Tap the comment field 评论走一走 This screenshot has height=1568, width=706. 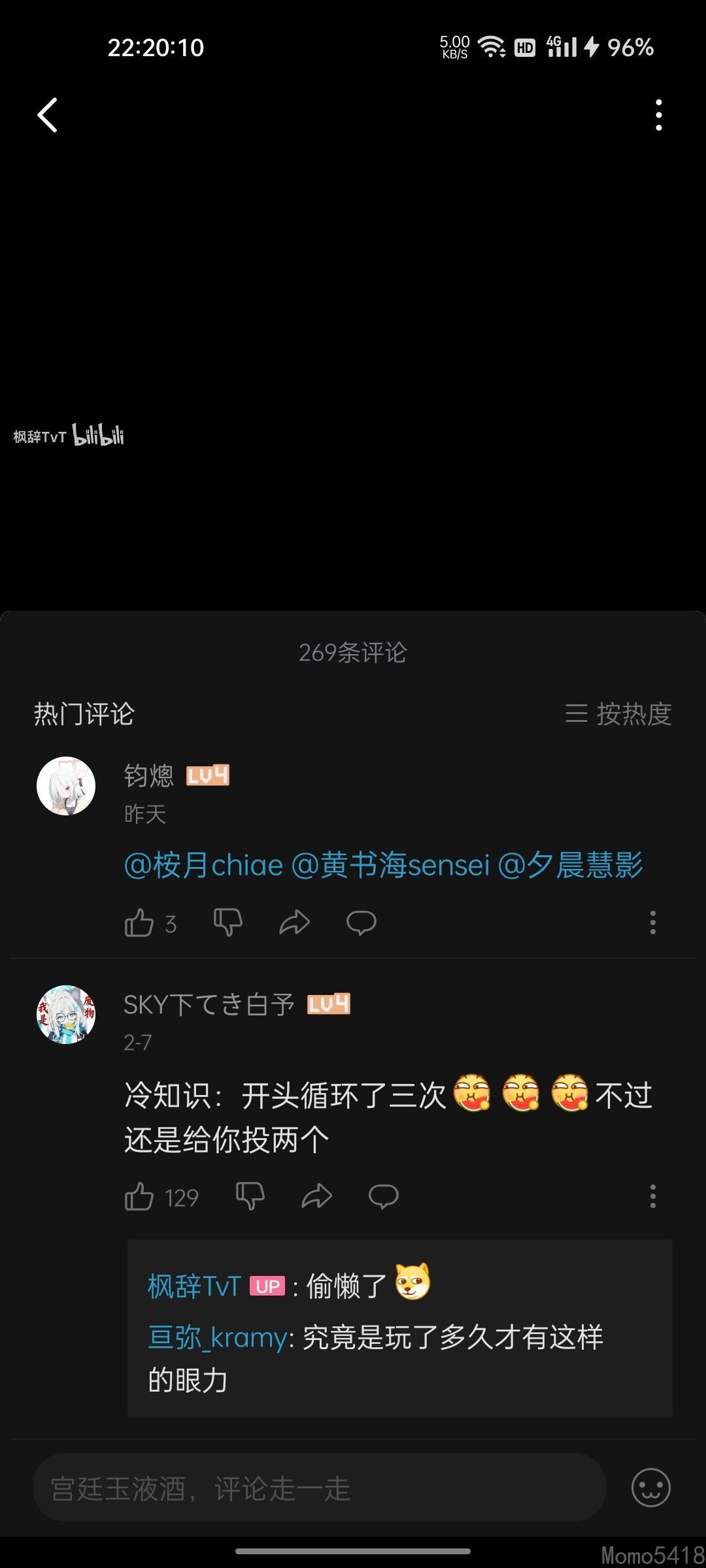tap(319, 1488)
